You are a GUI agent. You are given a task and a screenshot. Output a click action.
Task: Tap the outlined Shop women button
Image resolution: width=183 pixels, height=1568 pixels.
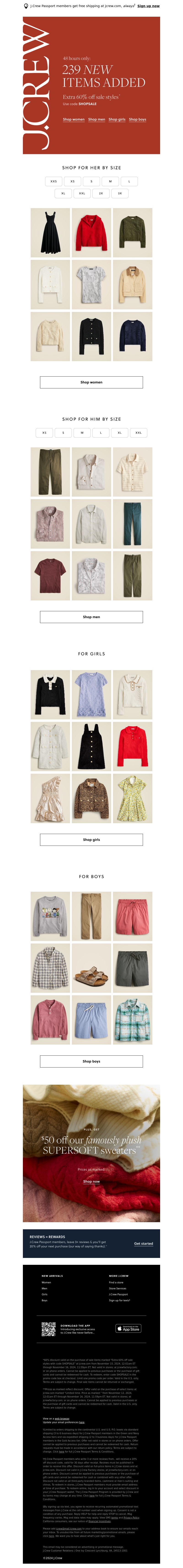pos(91,382)
